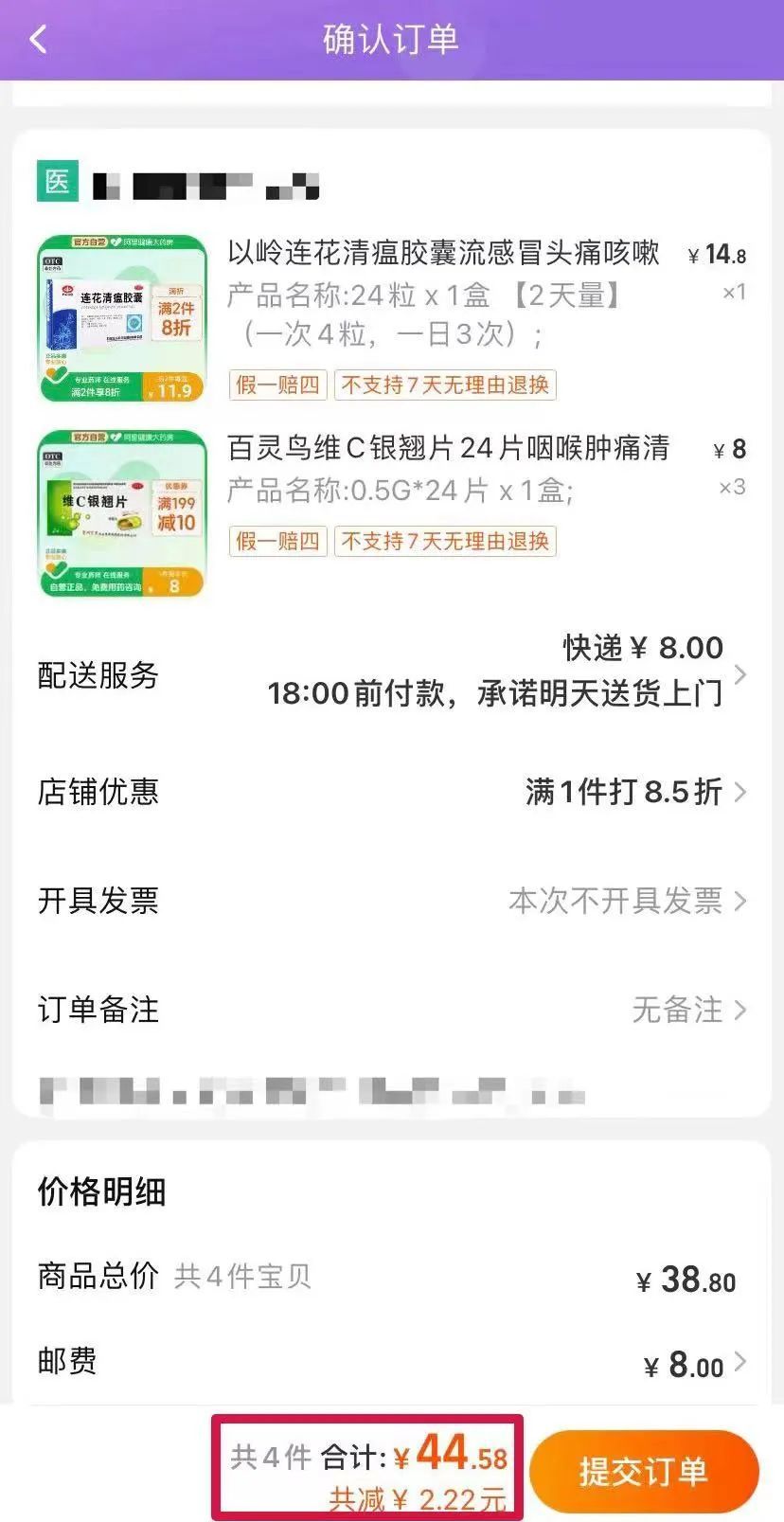Go back from the 确认订单 page

(39, 40)
